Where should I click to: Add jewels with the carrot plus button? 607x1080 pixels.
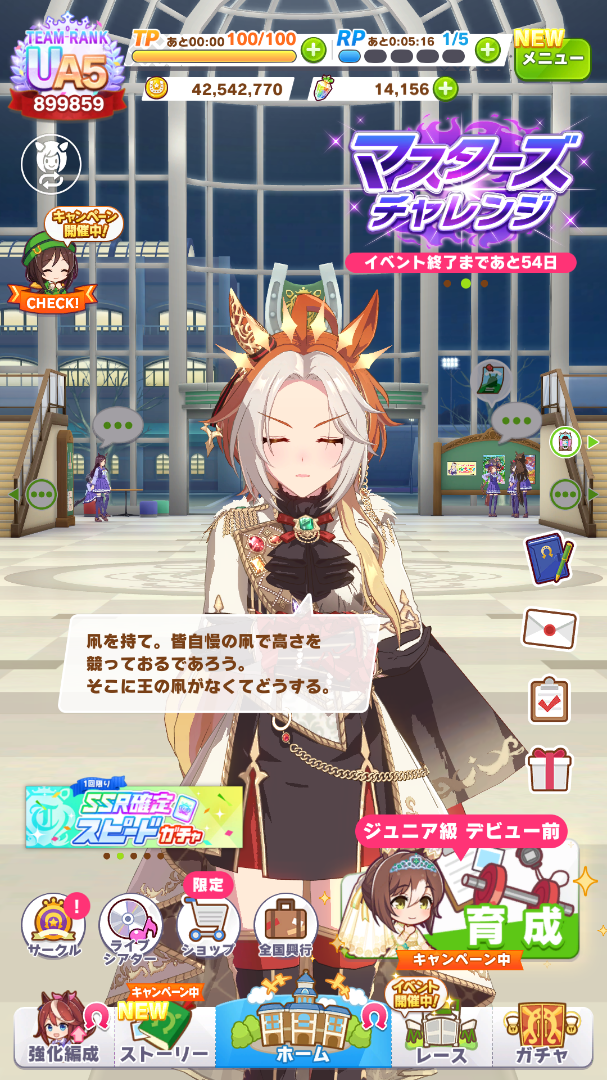[445, 88]
